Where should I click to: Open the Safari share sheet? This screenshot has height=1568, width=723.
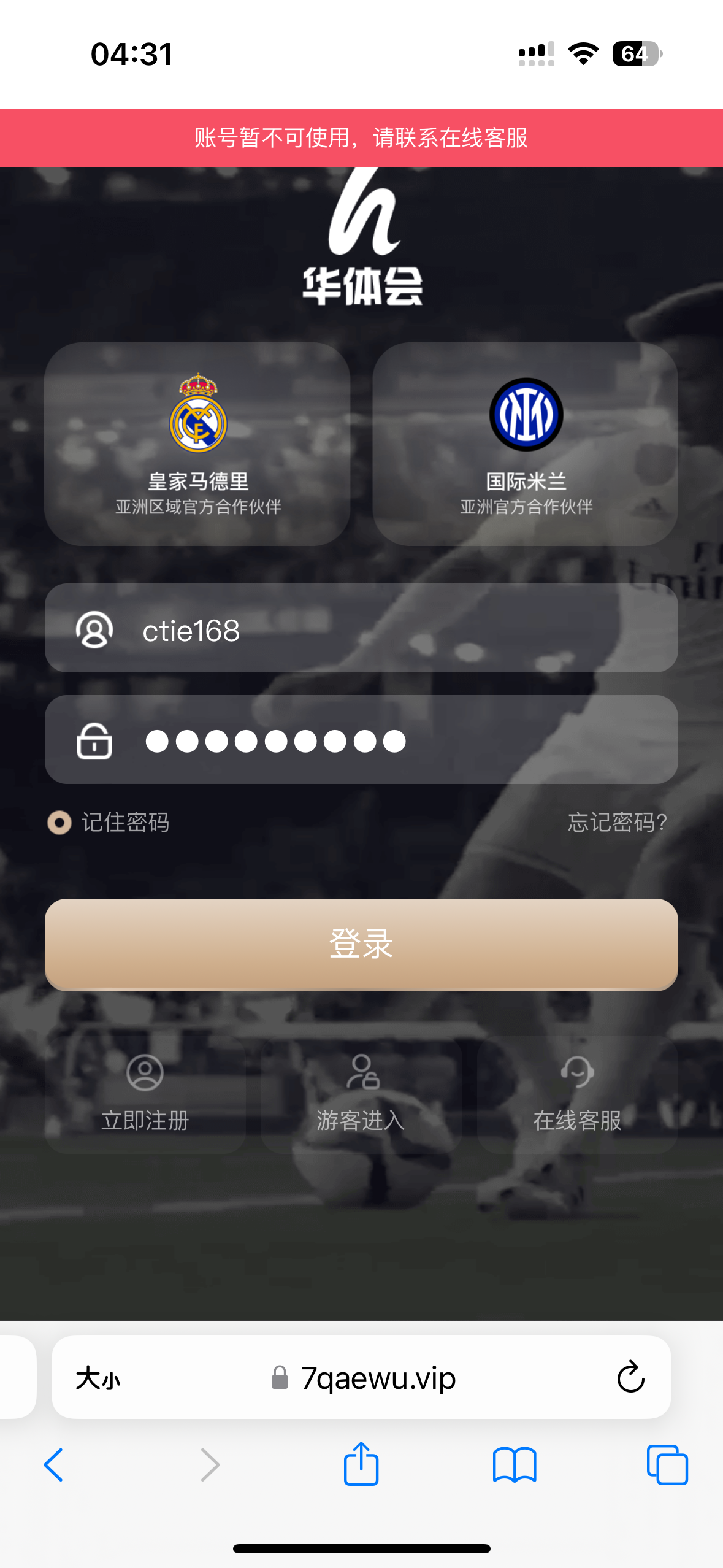(361, 1465)
